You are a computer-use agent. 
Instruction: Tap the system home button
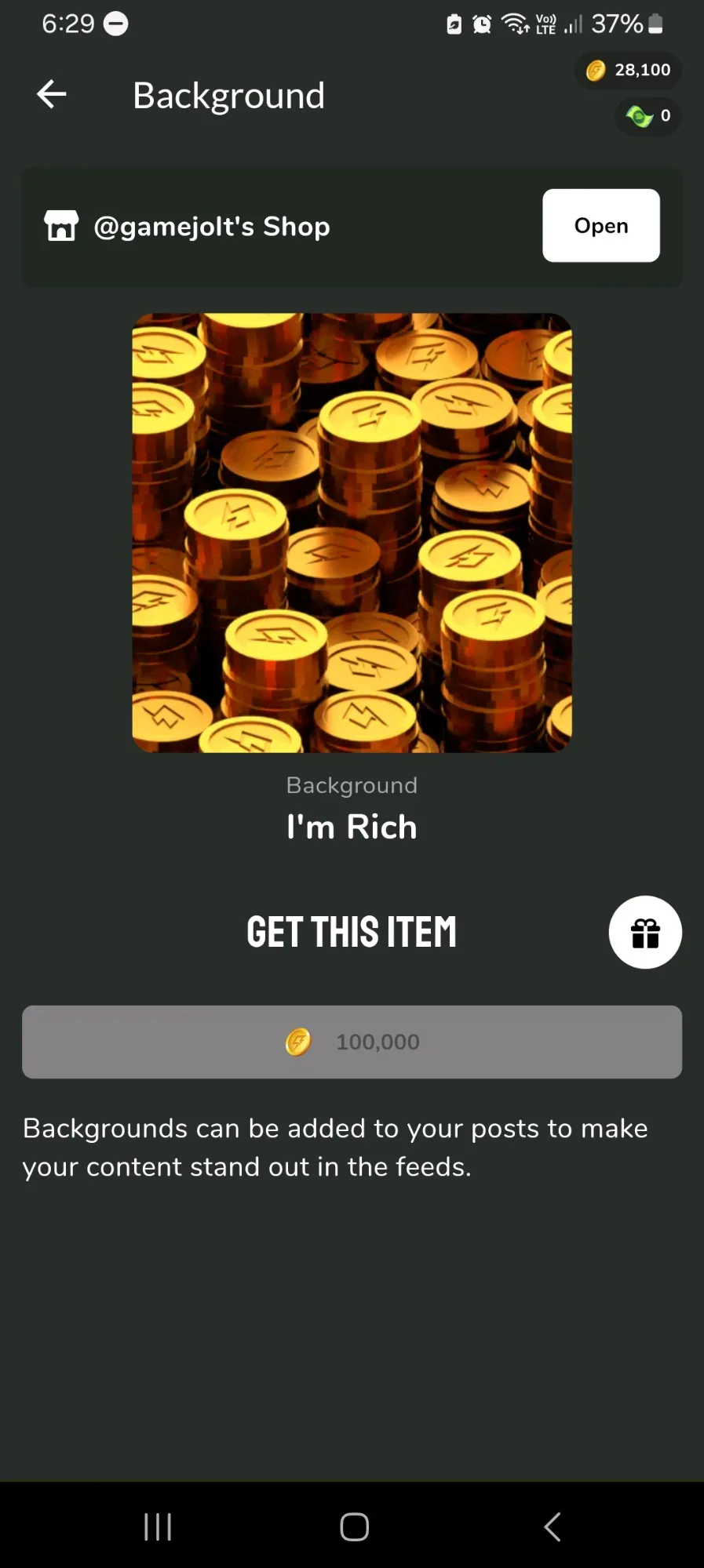point(354,1526)
